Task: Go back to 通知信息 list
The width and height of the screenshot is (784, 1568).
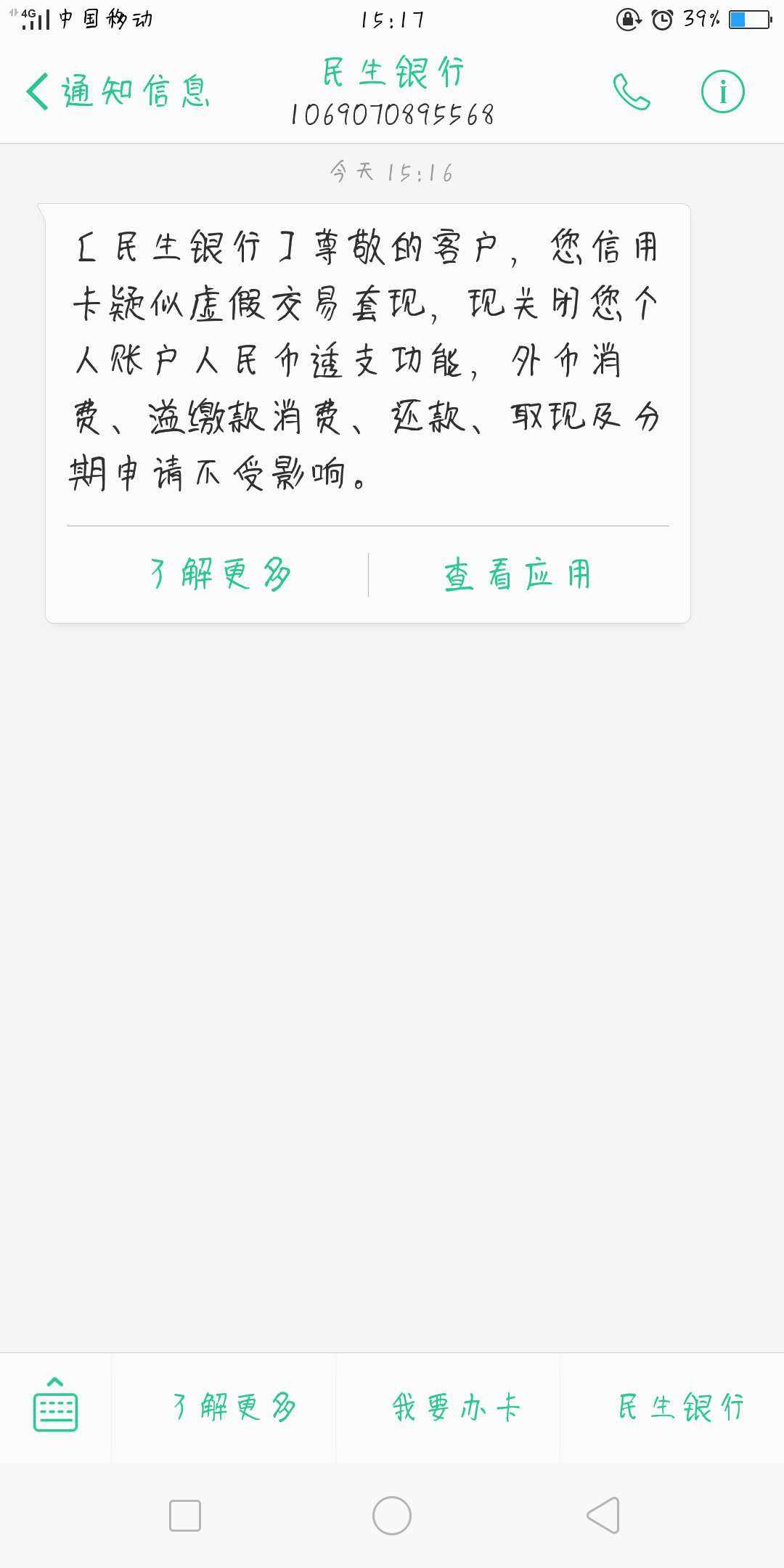Action: pyautogui.click(x=118, y=92)
